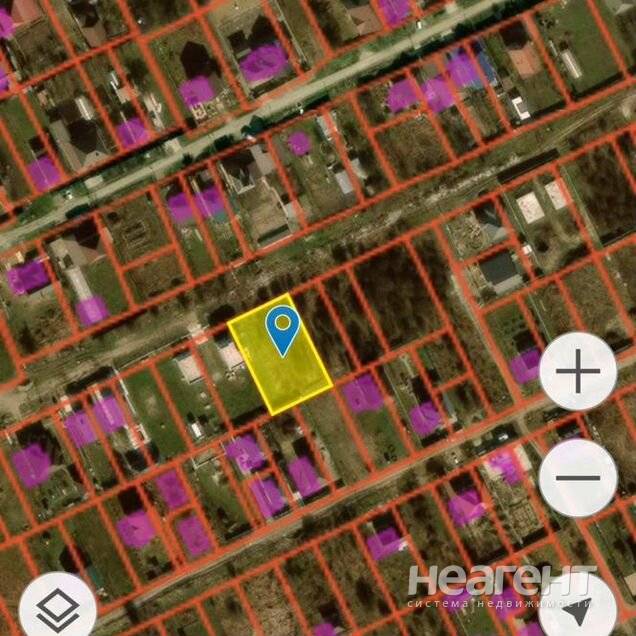Open the map layers selector

pos(57,607)
